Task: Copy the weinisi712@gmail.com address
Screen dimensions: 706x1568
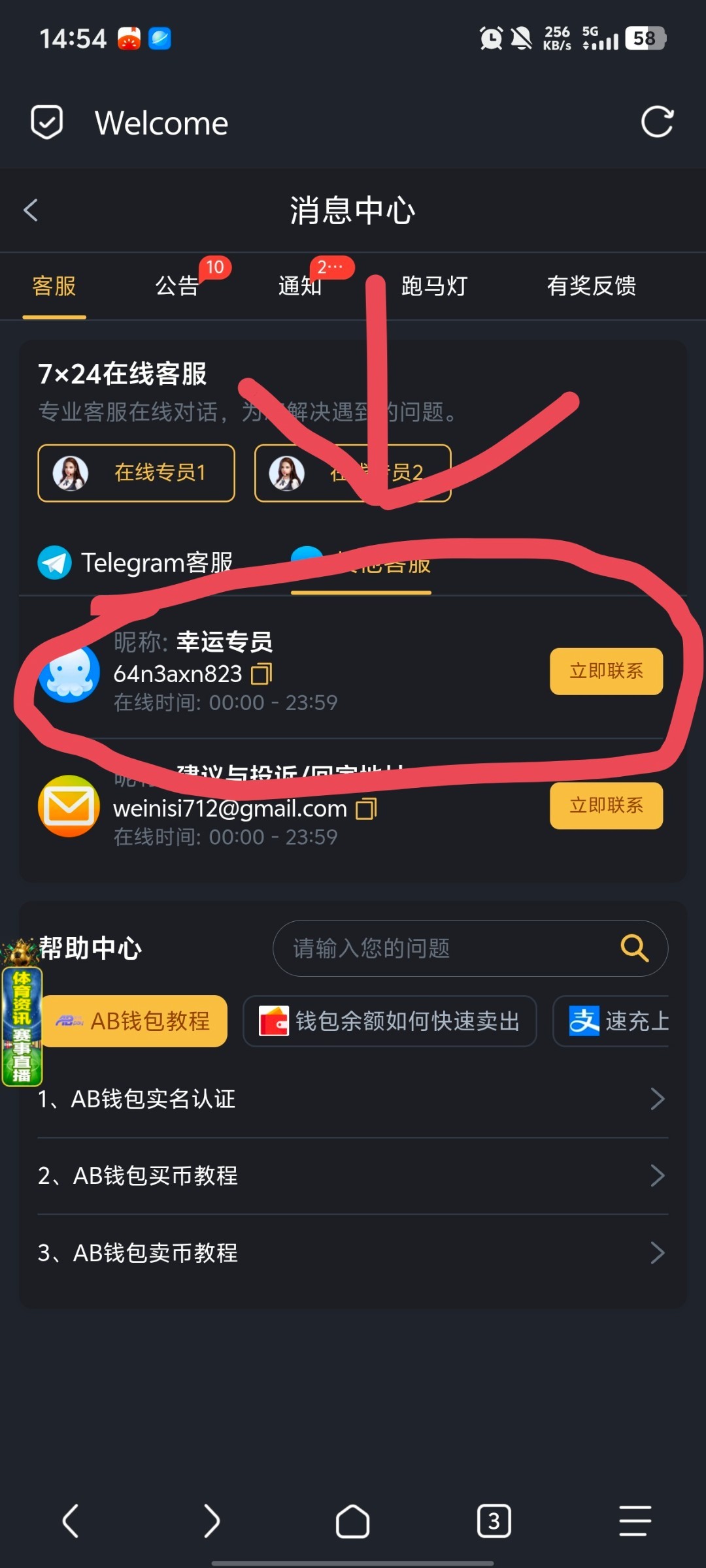Action: (366, 809)
